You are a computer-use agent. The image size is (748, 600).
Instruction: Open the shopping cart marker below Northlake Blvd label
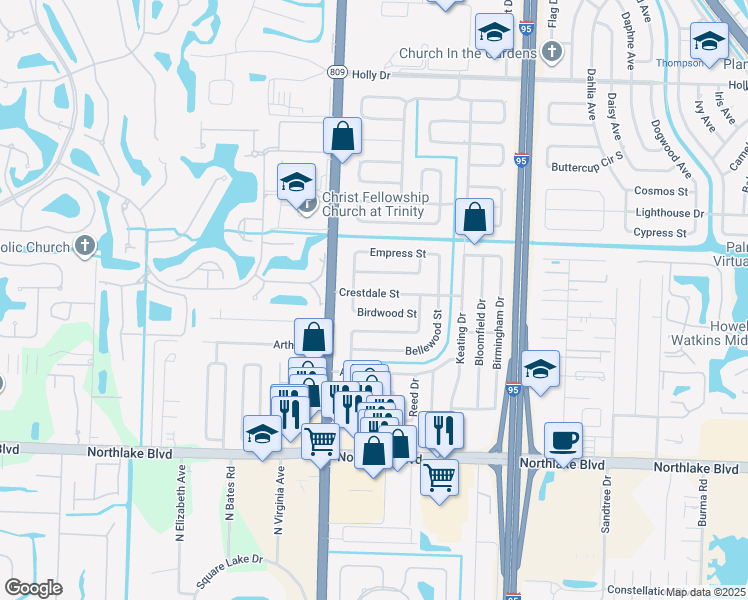[x=439, y=478]
